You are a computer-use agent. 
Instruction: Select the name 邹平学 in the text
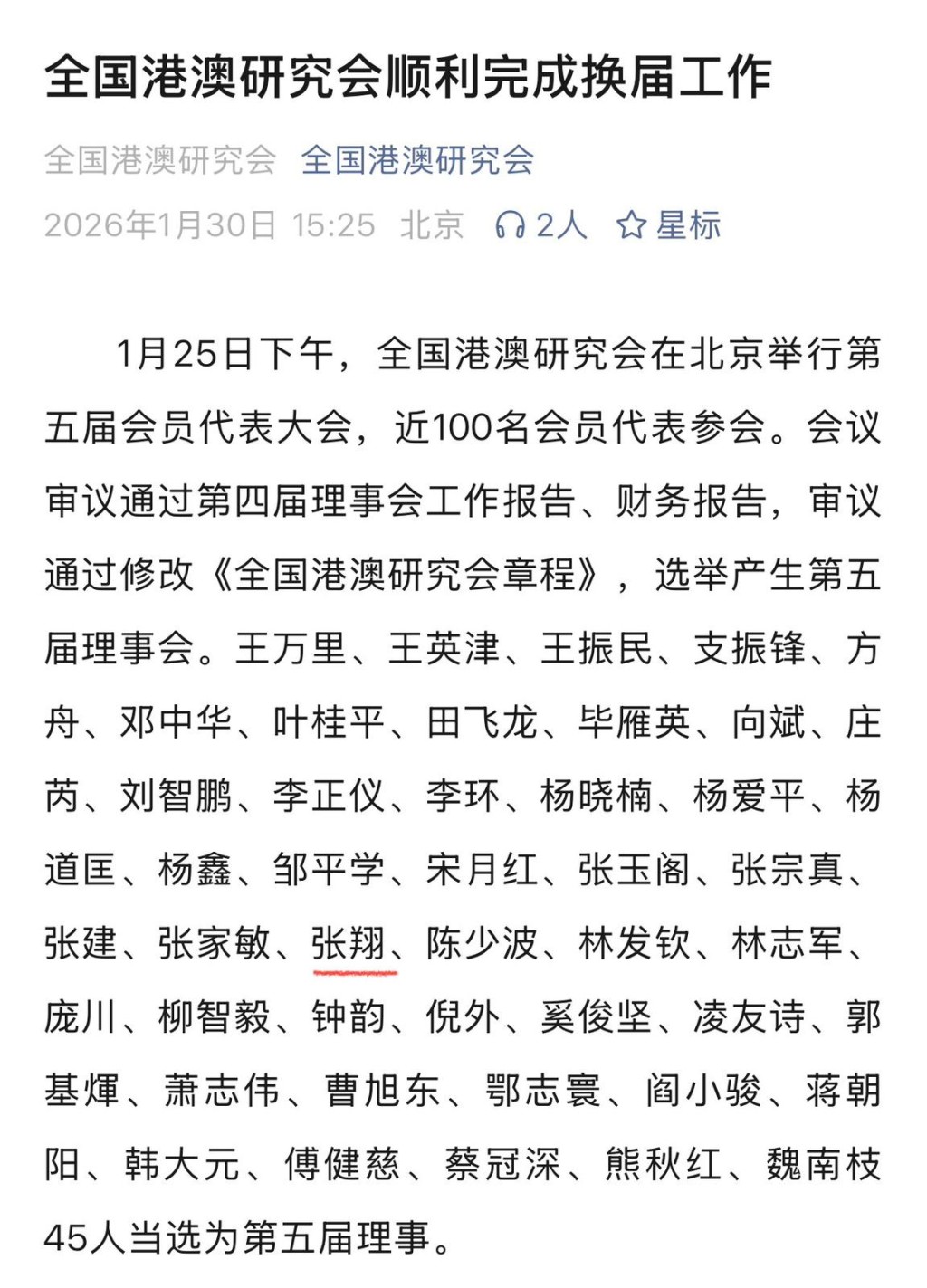point(330,867)
